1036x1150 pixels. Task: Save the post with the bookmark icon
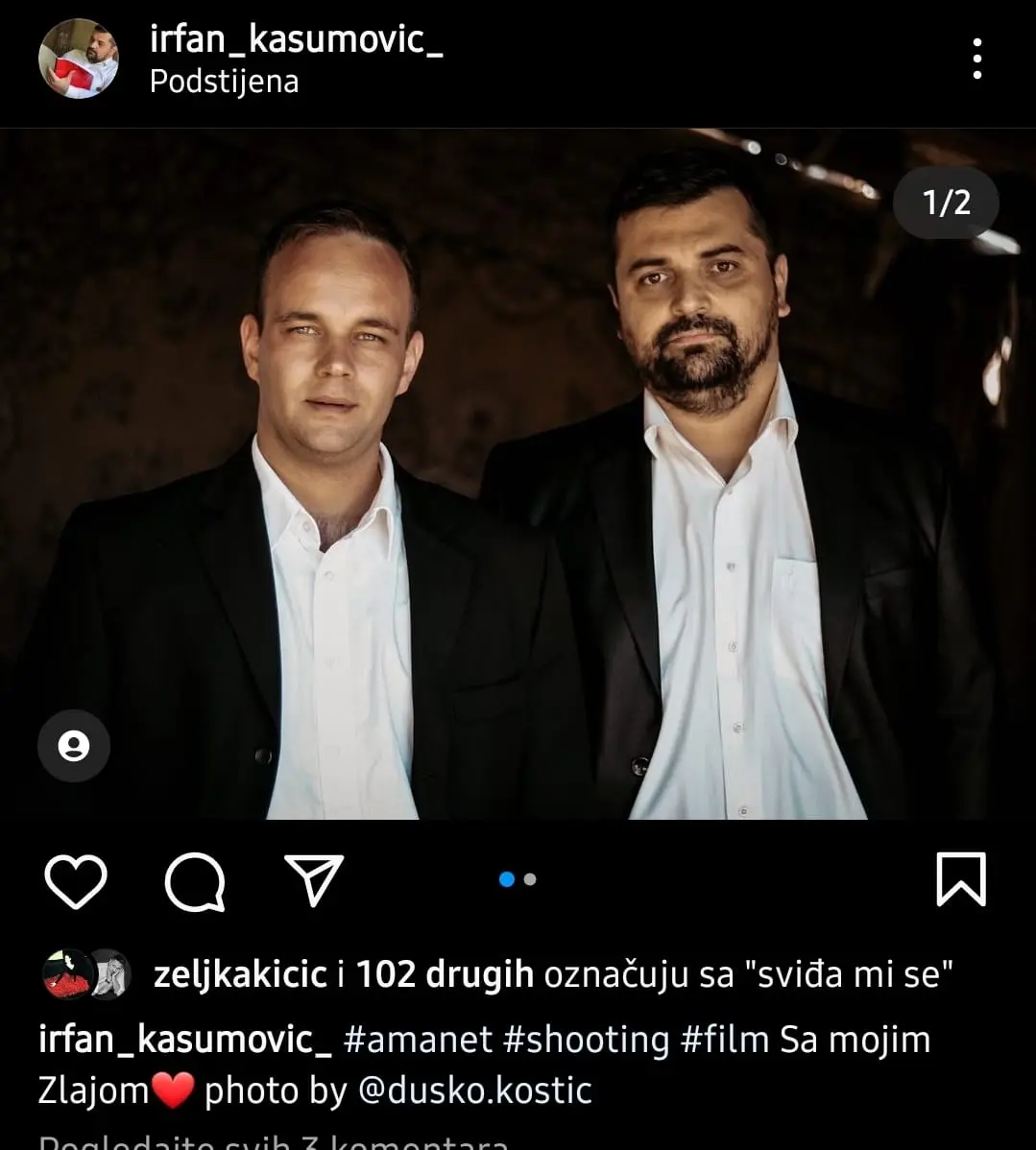[x=960, y=879]
